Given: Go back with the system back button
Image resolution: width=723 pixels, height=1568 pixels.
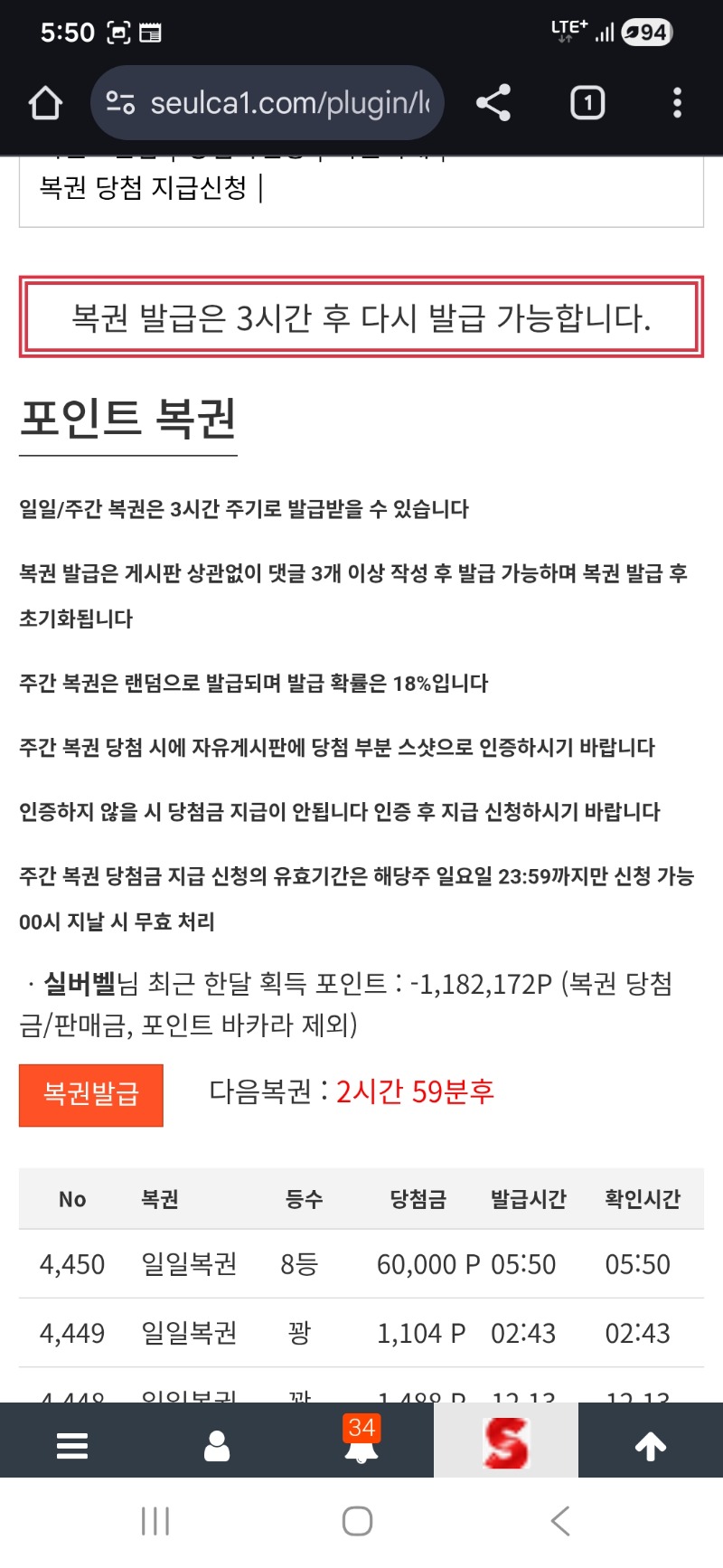Looking at the screenshot, I should click(560, 1520).
